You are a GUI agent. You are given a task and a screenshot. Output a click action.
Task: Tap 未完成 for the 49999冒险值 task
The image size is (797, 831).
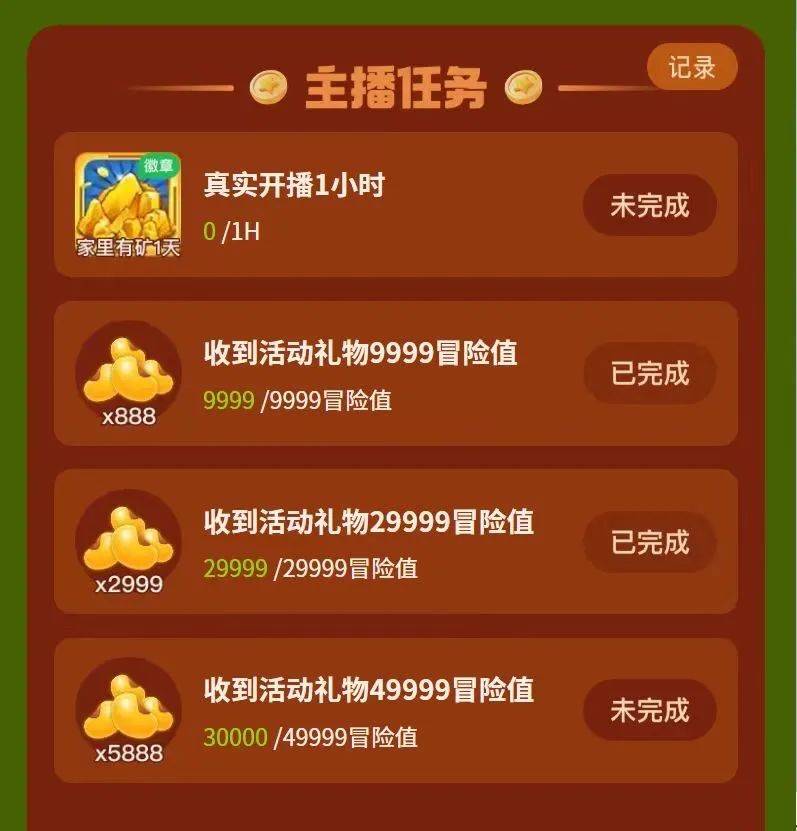650,710
